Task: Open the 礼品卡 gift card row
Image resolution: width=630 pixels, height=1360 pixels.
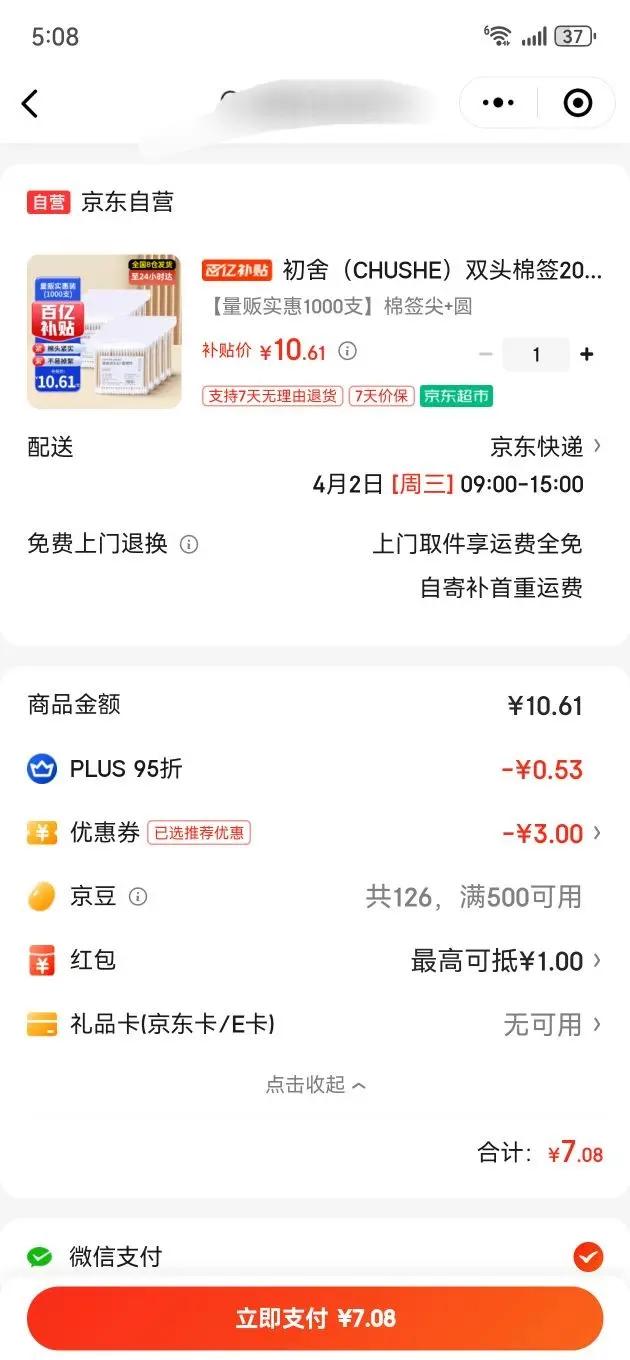Action: point(315,1024)
